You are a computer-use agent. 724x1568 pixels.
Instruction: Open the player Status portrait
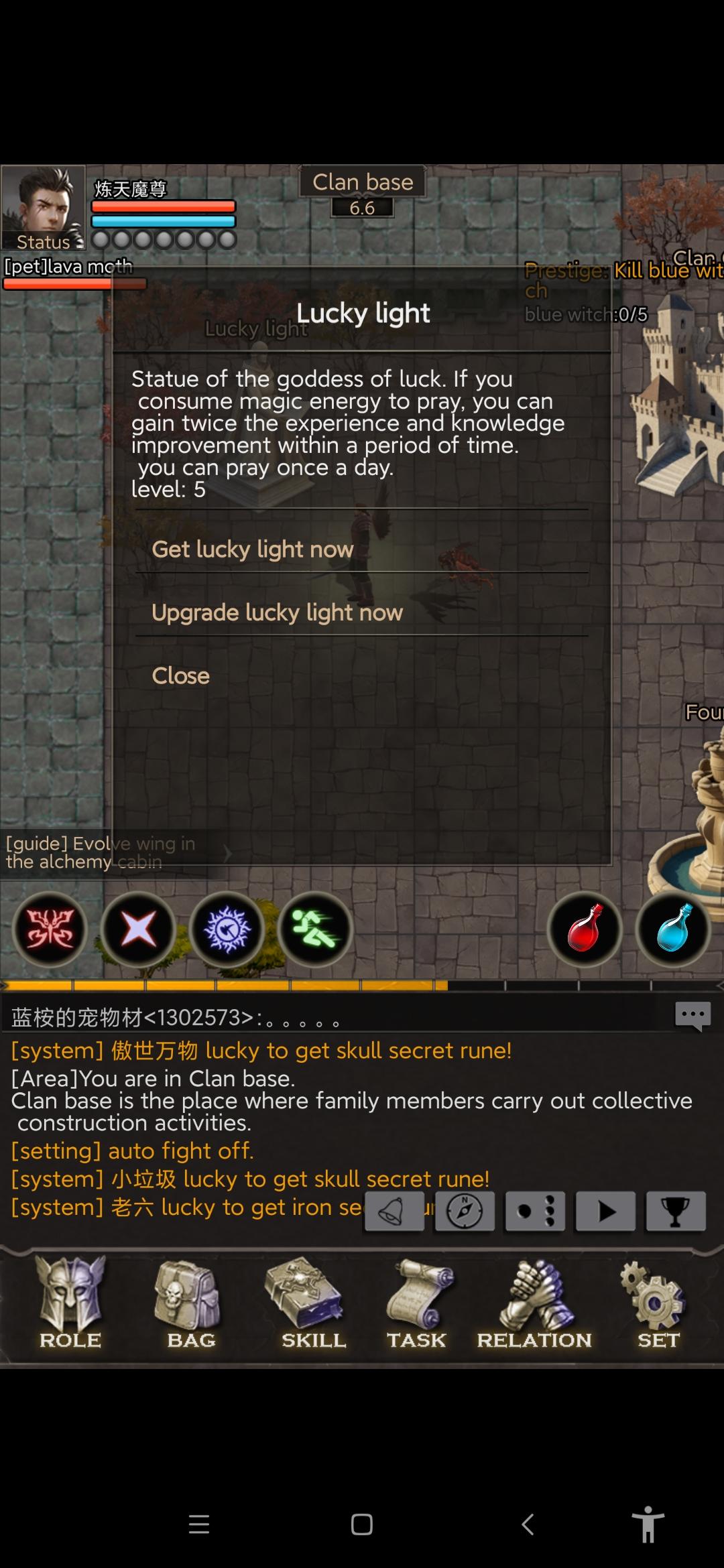[x=43, y=208]
